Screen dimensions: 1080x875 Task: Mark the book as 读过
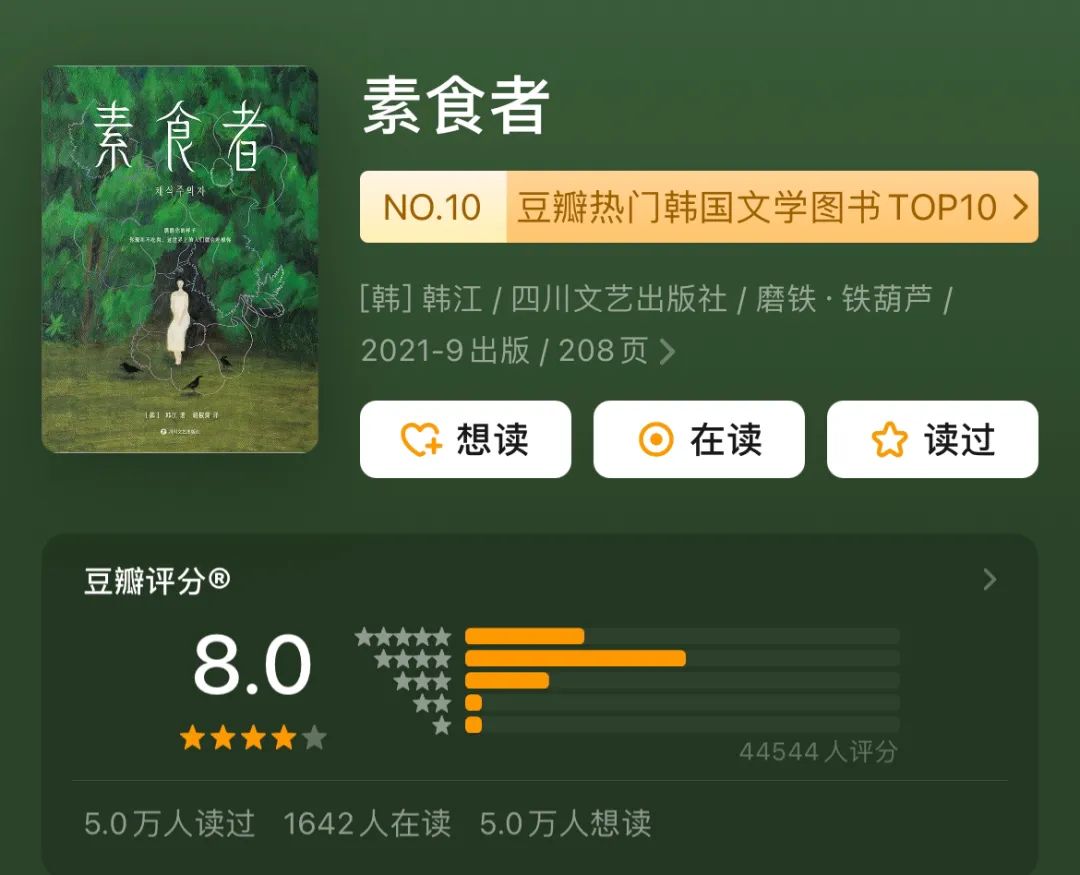(932, 440)
